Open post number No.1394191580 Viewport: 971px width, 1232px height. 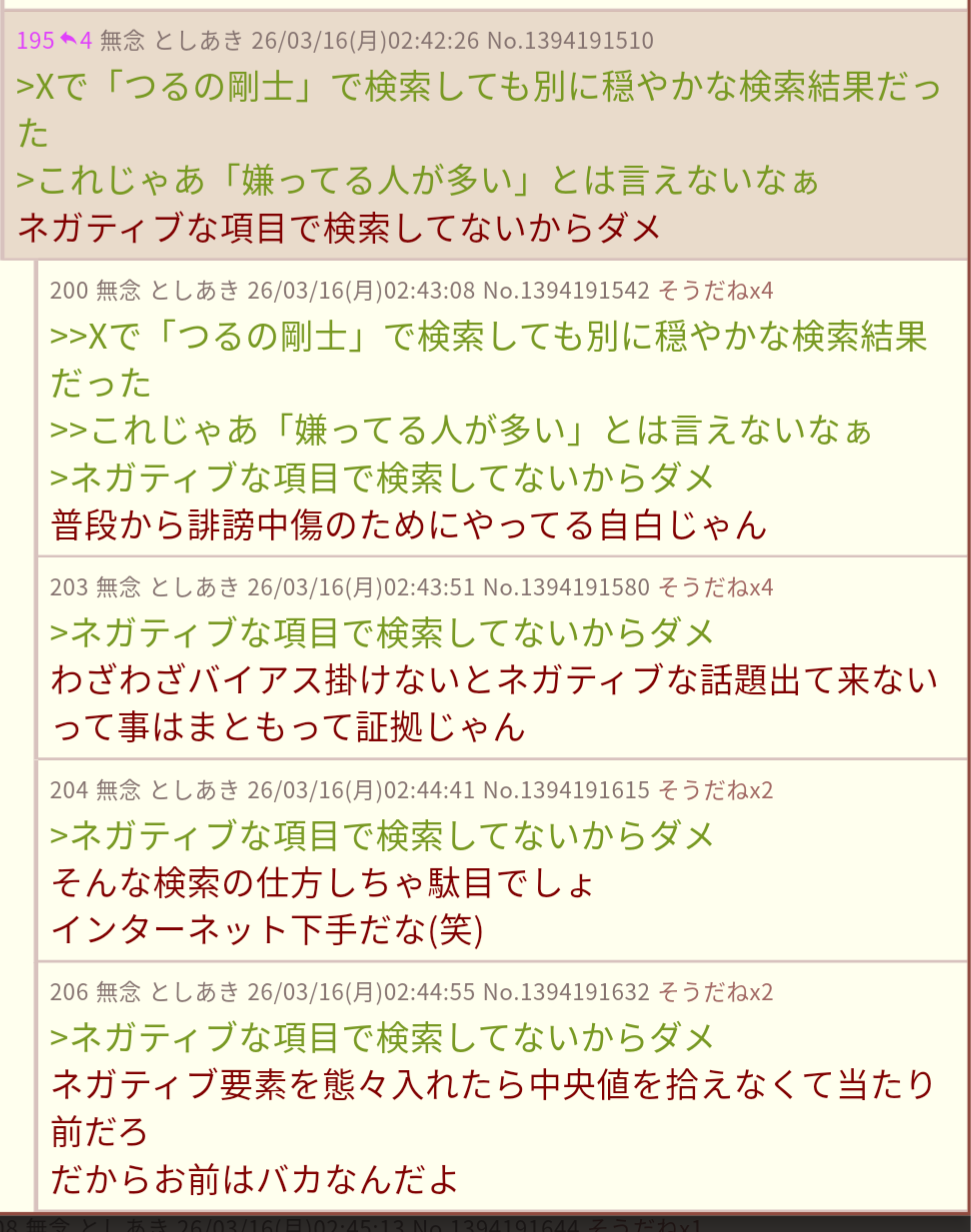point(566,586)
